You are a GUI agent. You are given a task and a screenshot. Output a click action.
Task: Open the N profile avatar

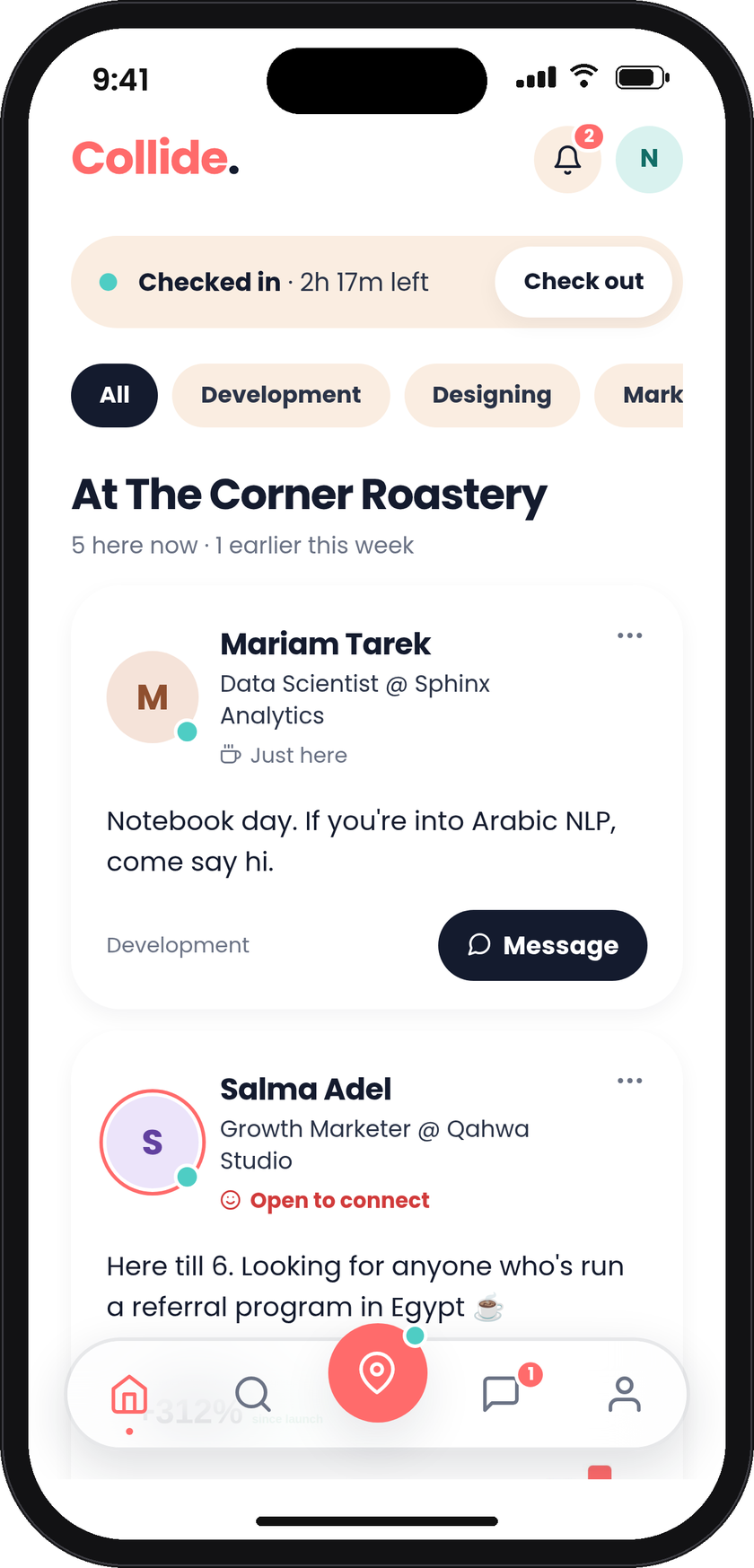tap(649, 159)
